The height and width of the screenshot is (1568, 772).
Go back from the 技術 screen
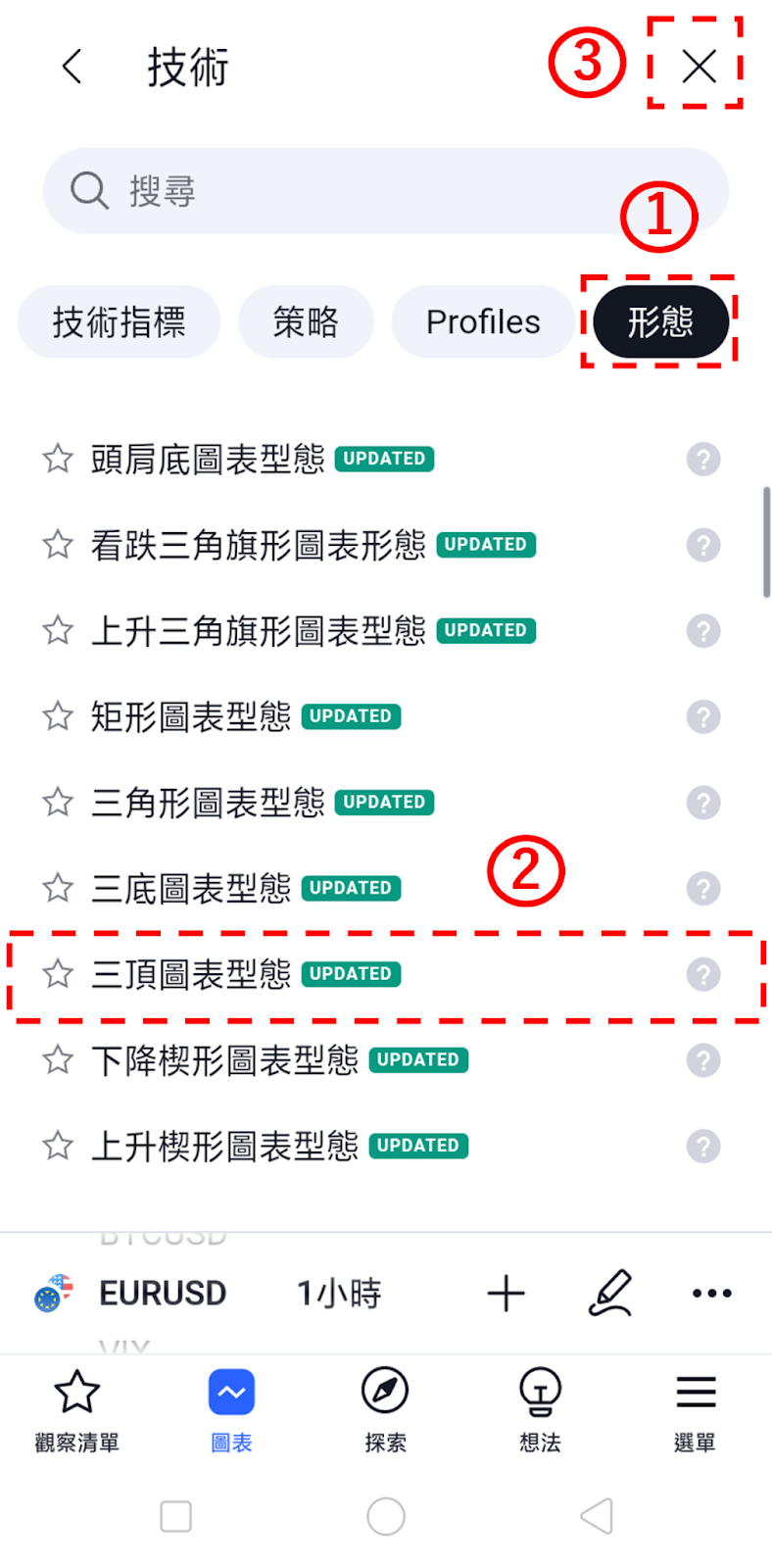coord(72,67)
